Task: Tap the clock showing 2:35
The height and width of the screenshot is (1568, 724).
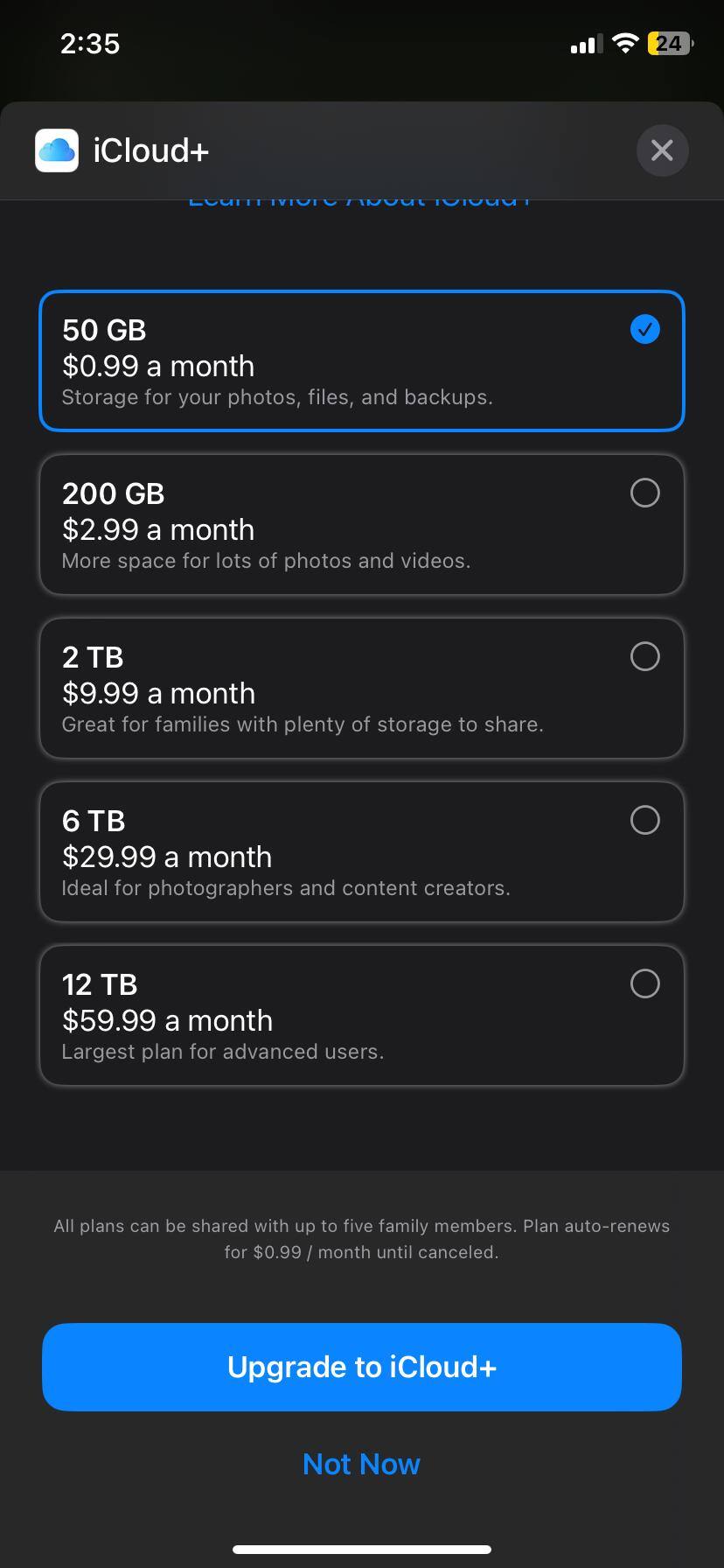Action: pyautogui.click(x=89, y=43)
